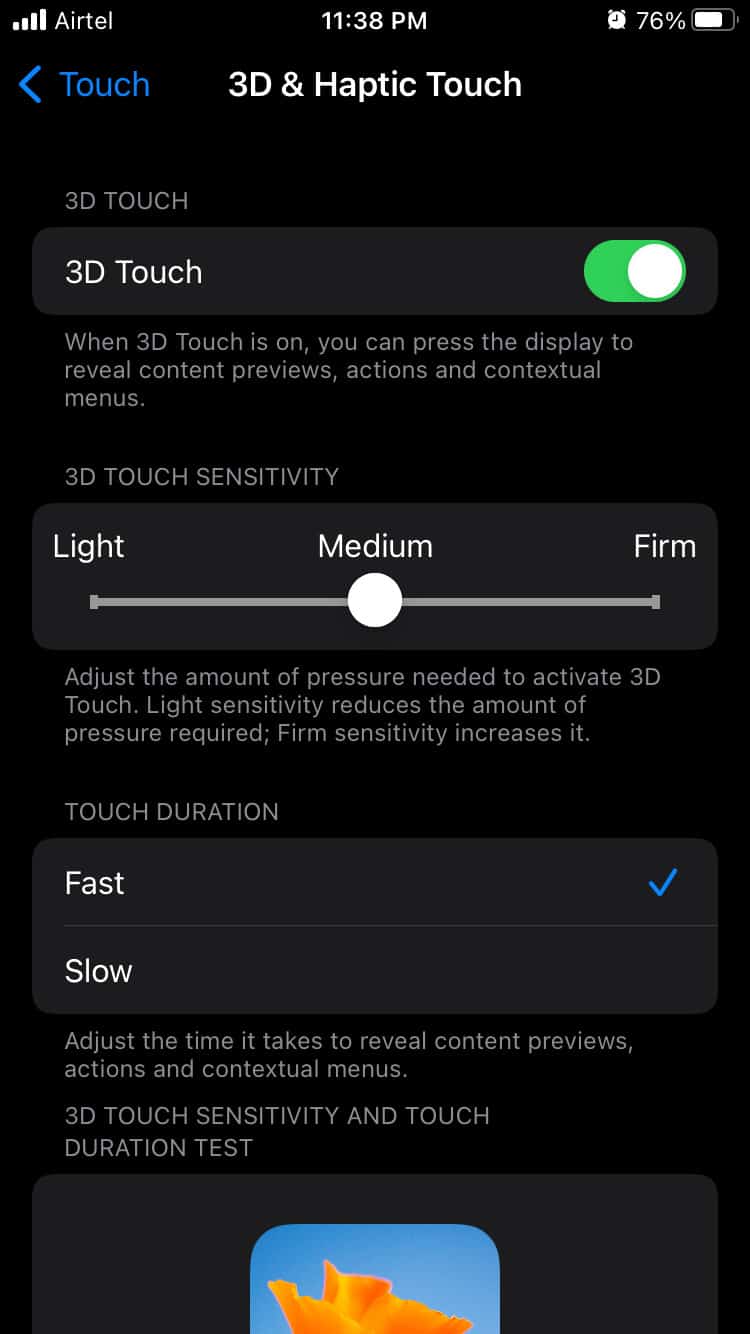Tap the blue checkmark beside Fast
Screen dimensions: 750x1334
coord(662,882)
